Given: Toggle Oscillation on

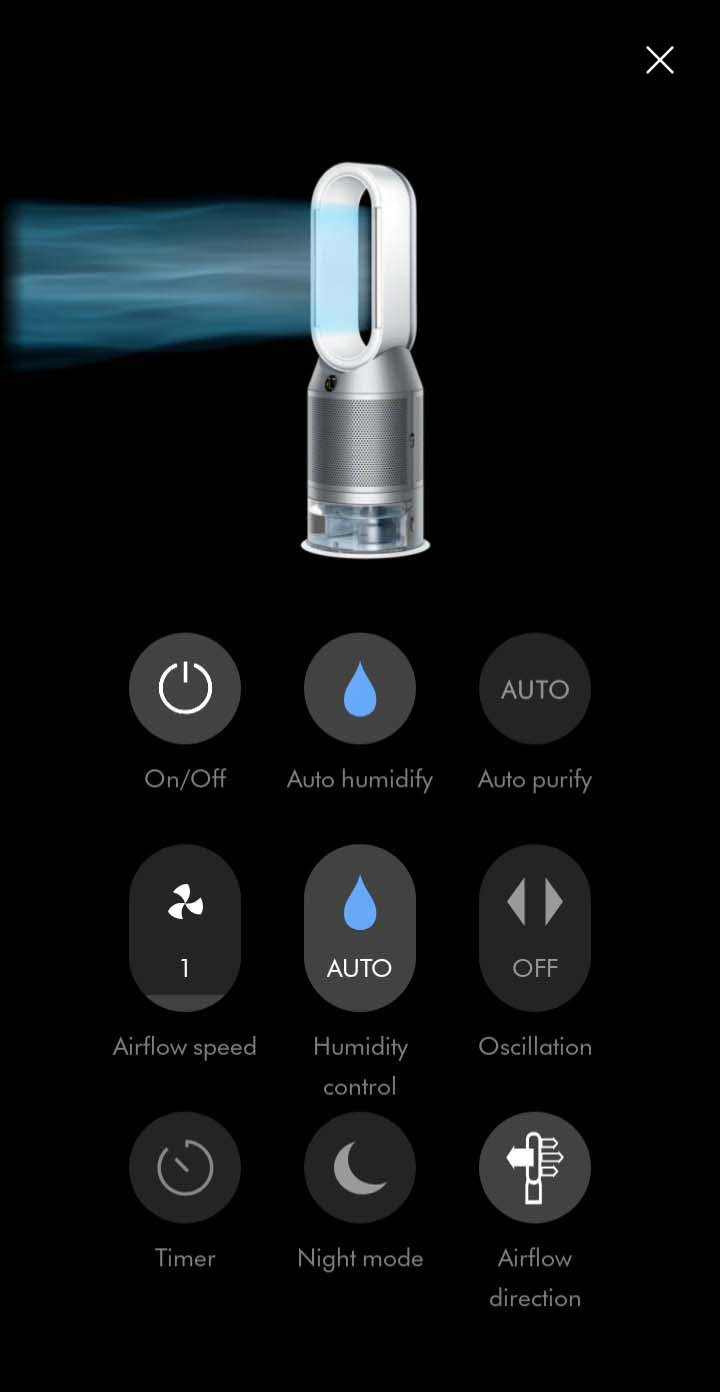Looking at the screenshot, I should pos(535,927).
